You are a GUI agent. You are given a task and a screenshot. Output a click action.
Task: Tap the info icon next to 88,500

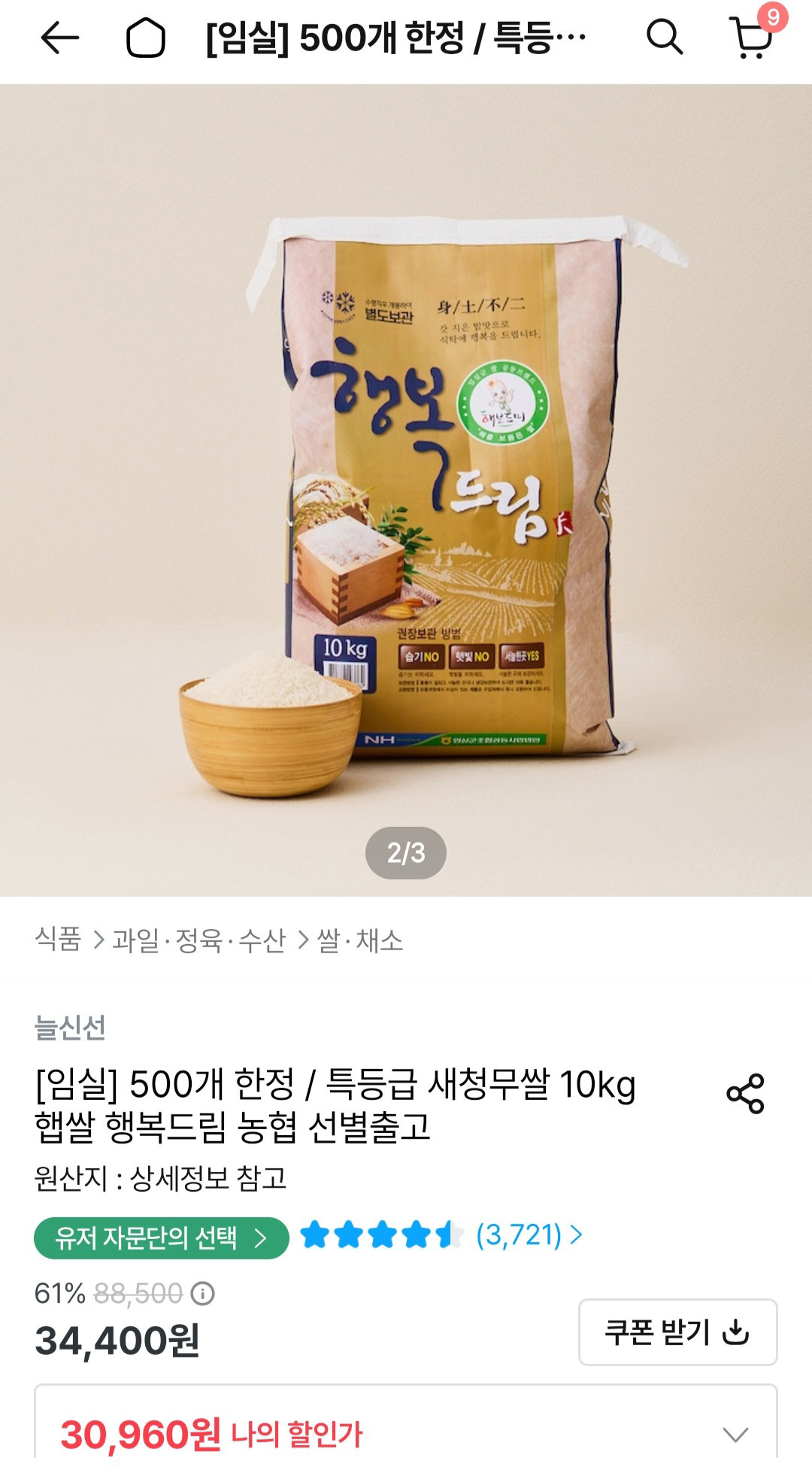202,1293
